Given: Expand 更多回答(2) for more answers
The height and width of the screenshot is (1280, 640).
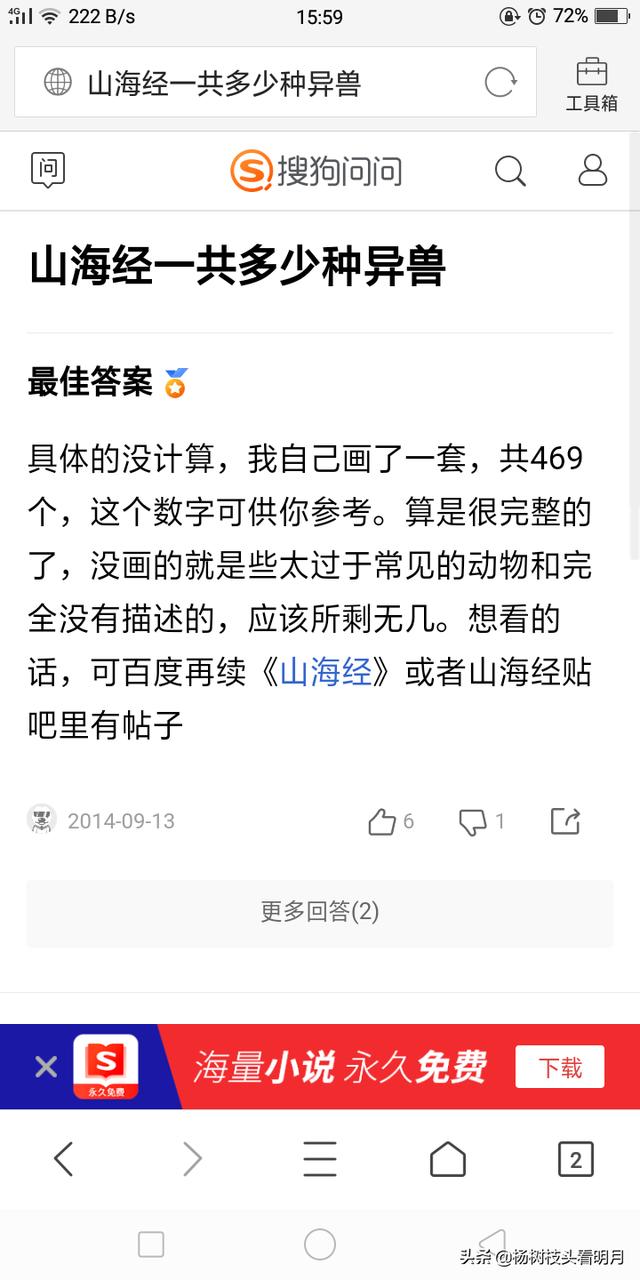Looking at the screenshot, I should [x=320, y=912].
